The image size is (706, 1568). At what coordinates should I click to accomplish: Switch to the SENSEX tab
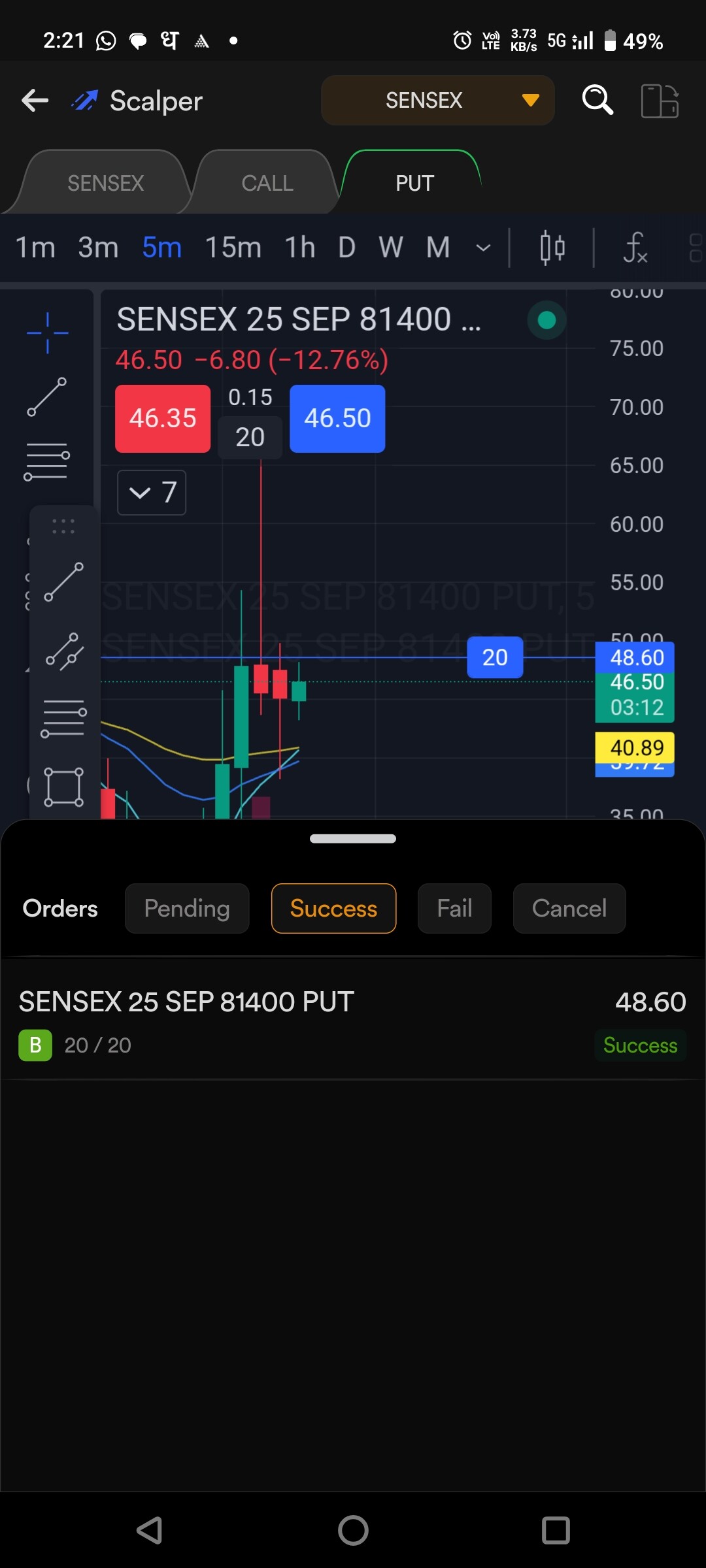(105, 183)
